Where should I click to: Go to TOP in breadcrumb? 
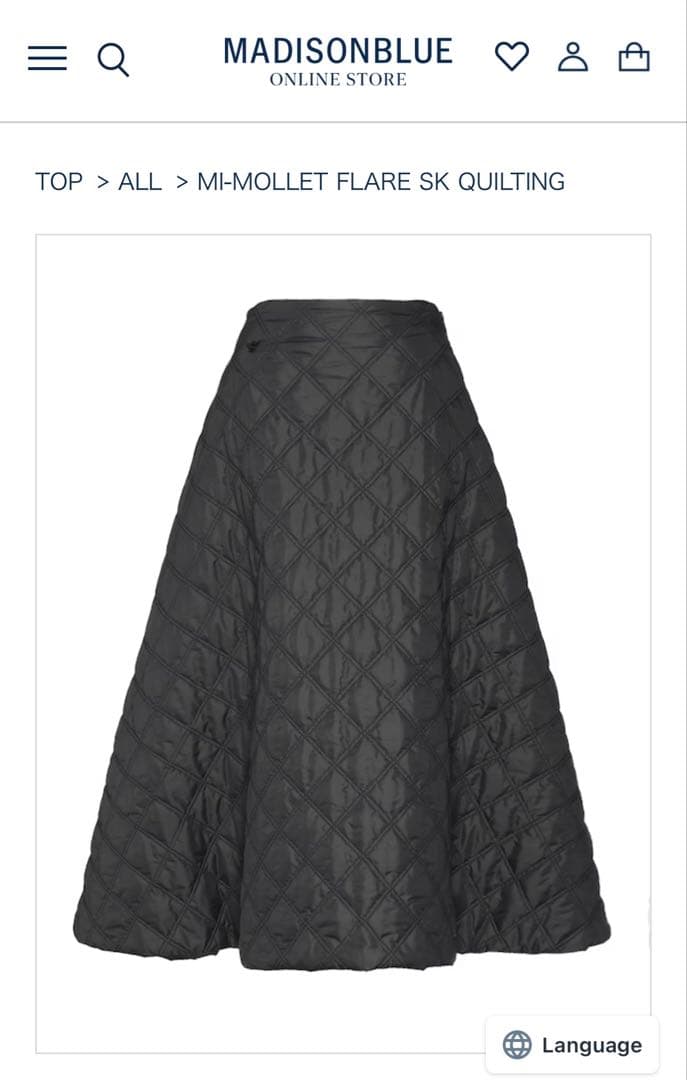[59, 182]
